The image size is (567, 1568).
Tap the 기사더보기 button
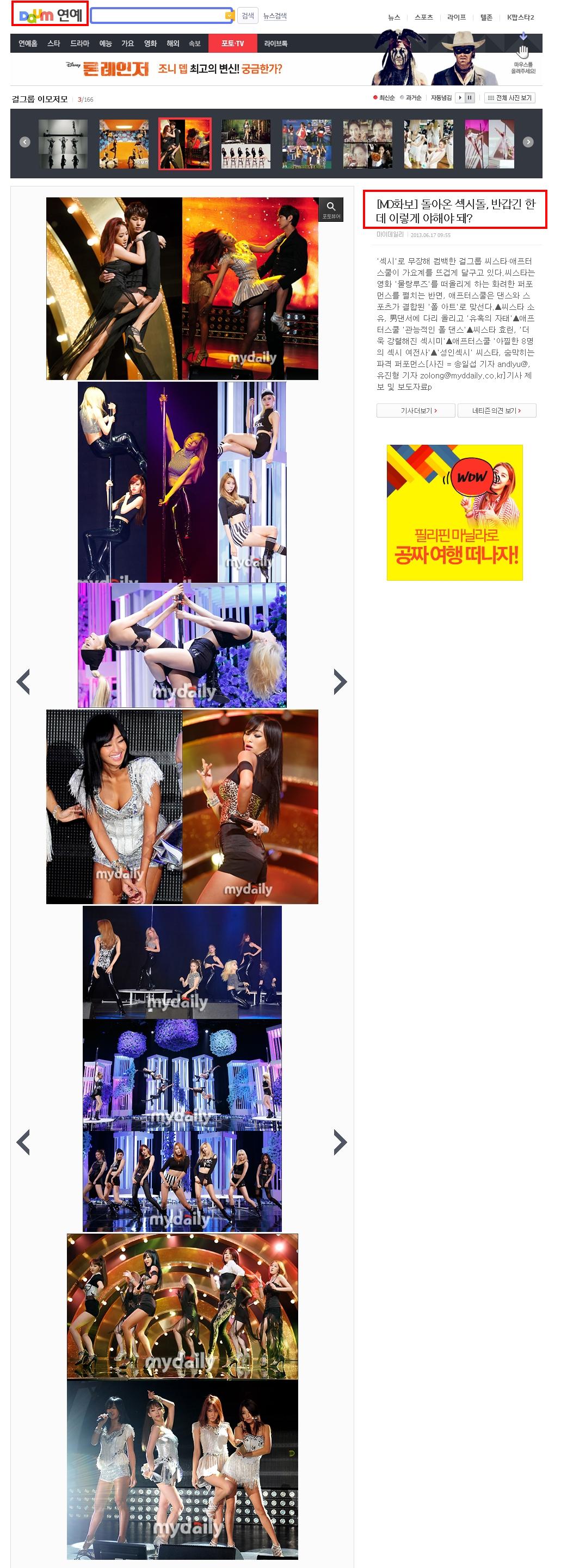pos(416,411)
